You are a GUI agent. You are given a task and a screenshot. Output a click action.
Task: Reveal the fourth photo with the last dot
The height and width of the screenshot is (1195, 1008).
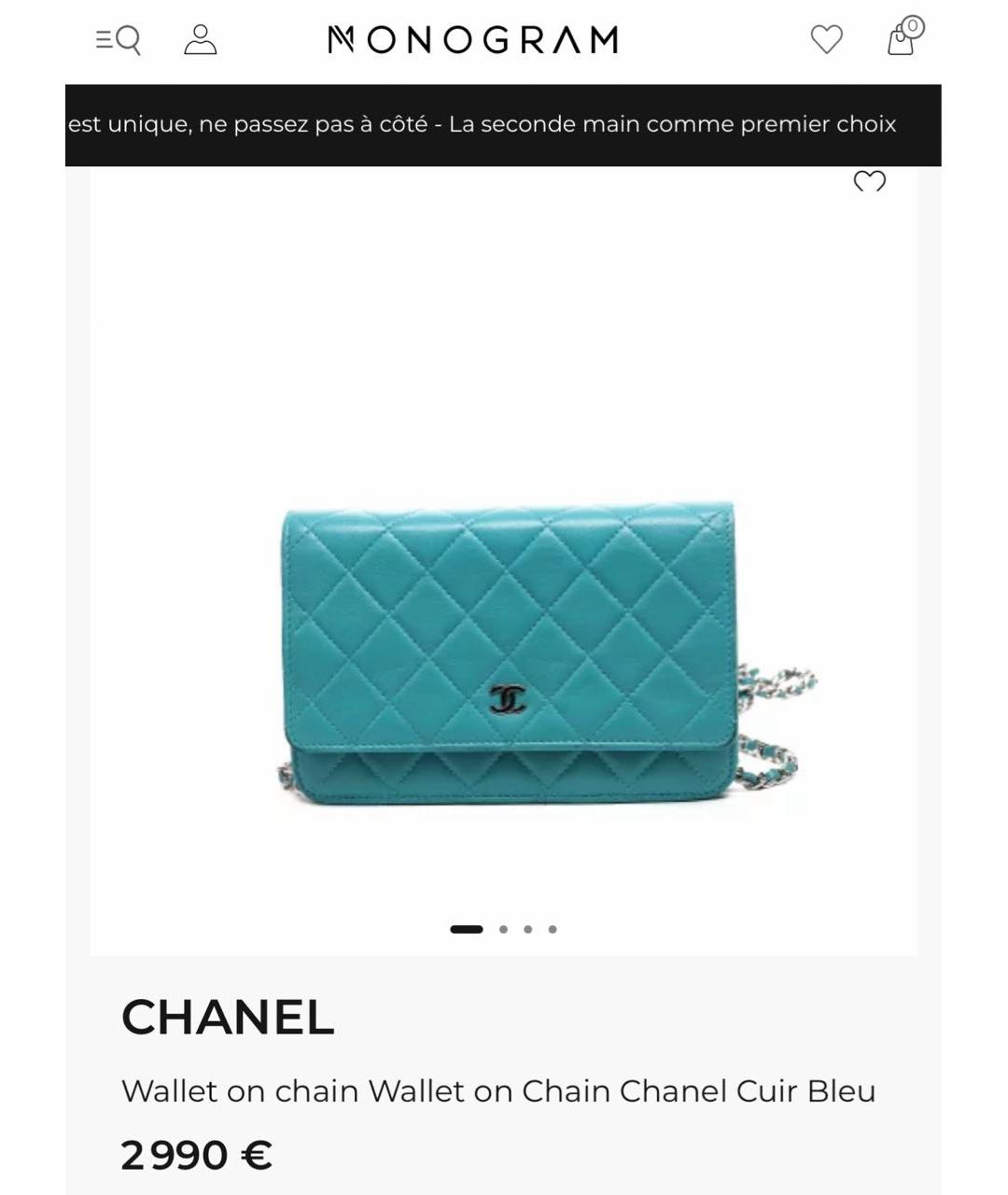click(553, 929)
